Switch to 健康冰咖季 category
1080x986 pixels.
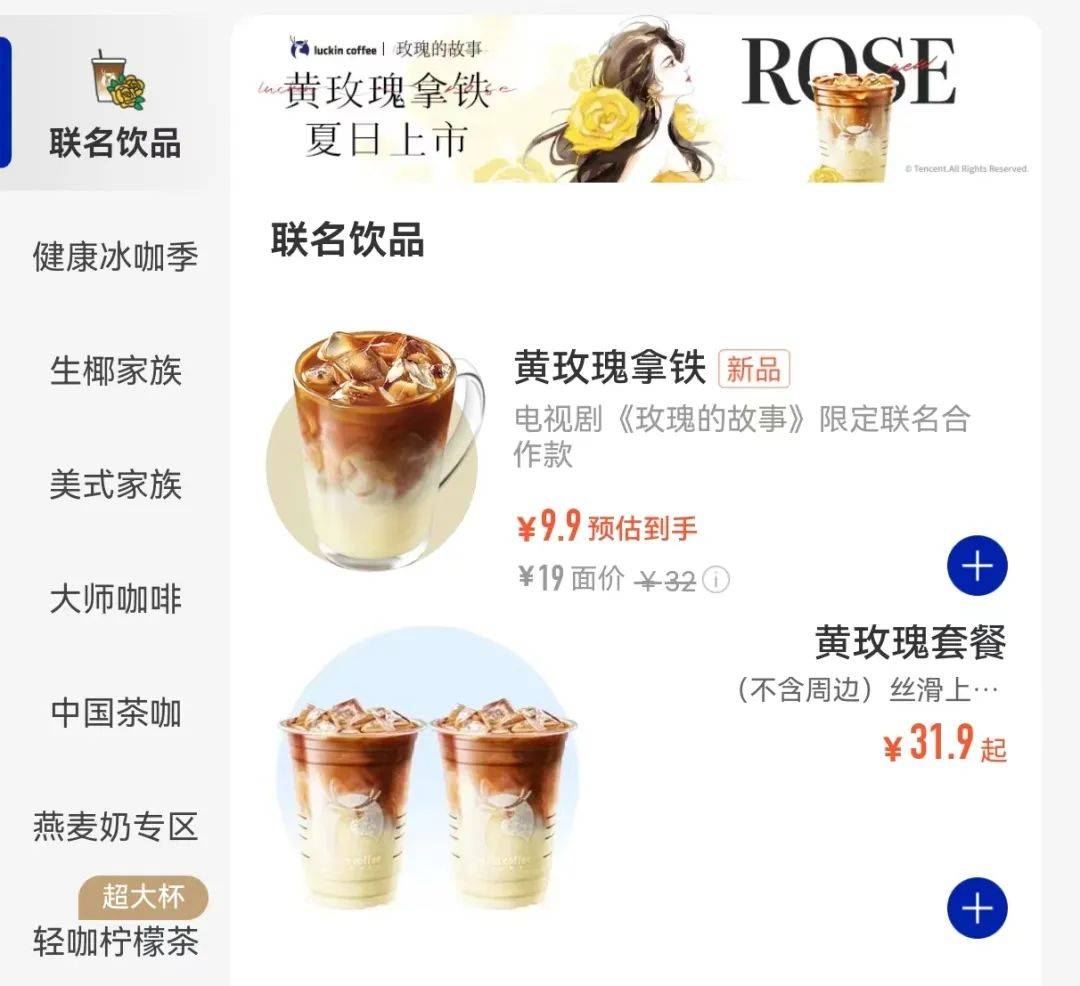(115, 257)
